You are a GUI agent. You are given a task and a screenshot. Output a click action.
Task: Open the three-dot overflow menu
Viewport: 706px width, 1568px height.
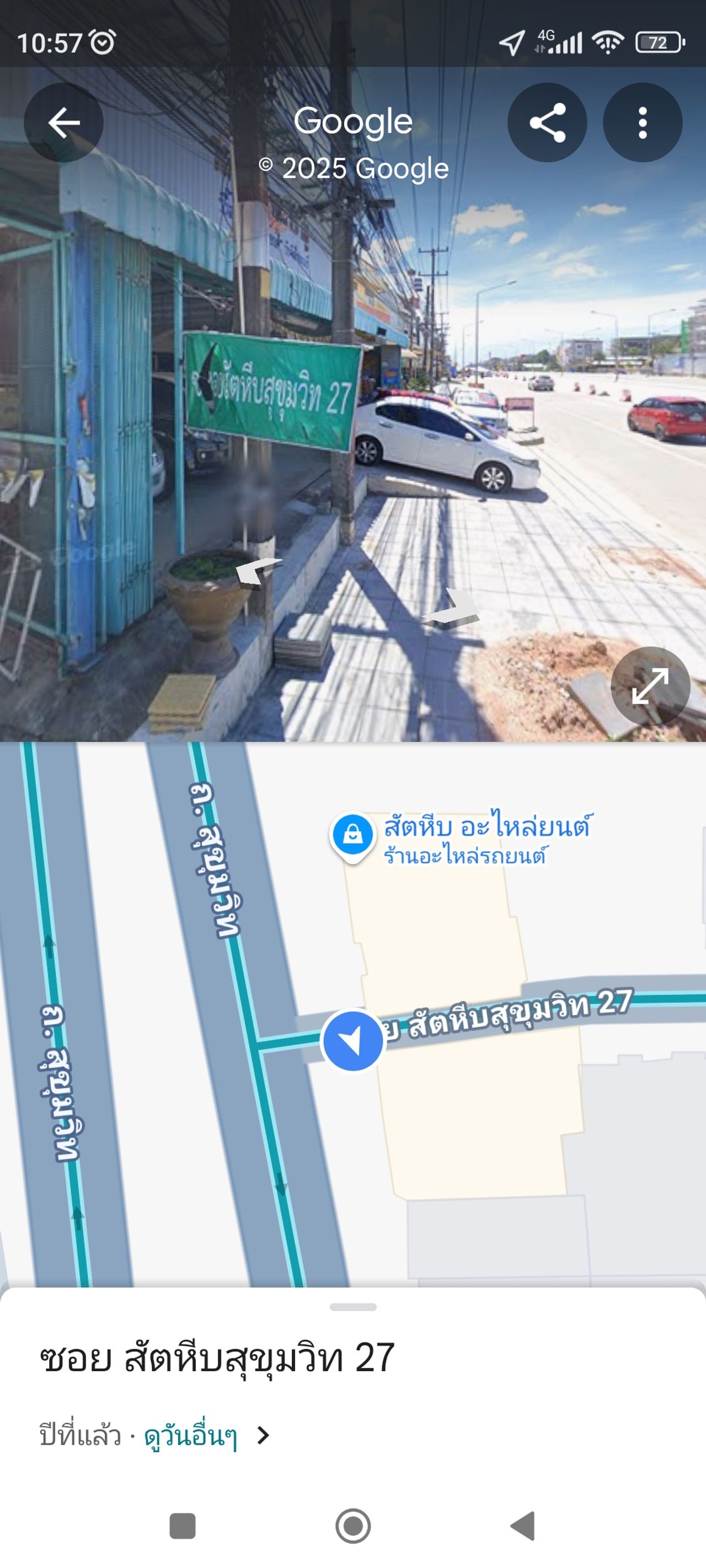point(642,122)
